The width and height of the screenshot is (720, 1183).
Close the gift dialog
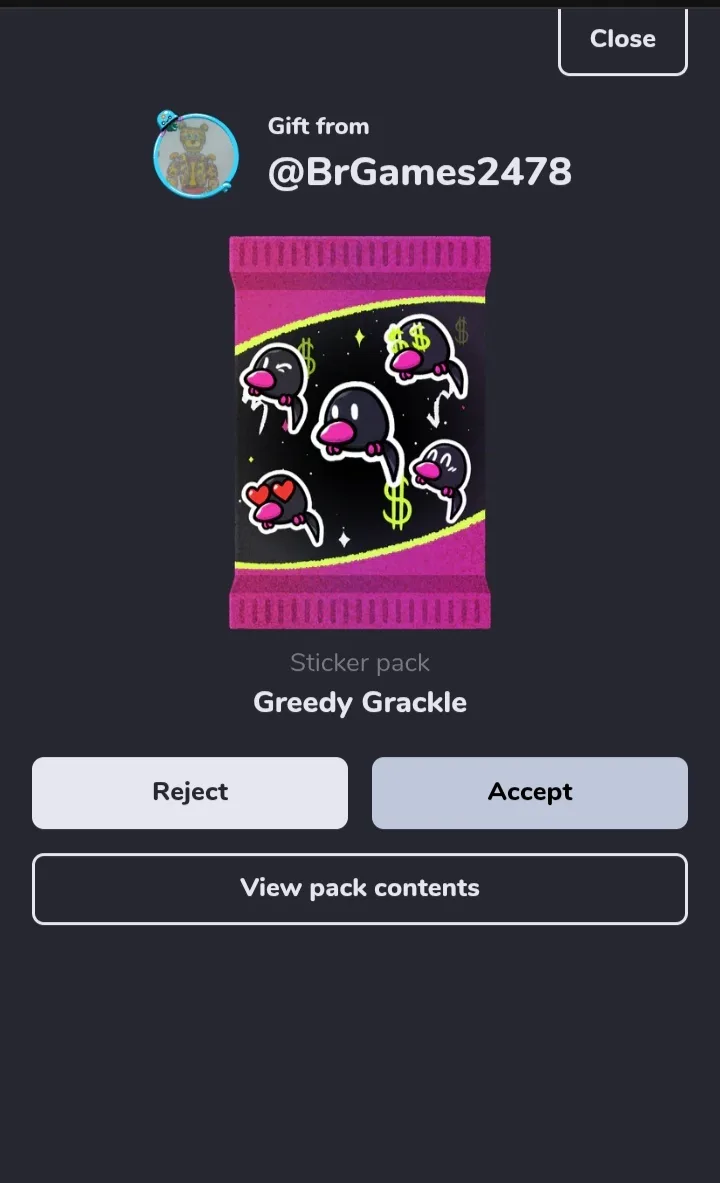[x=623, y=39]
